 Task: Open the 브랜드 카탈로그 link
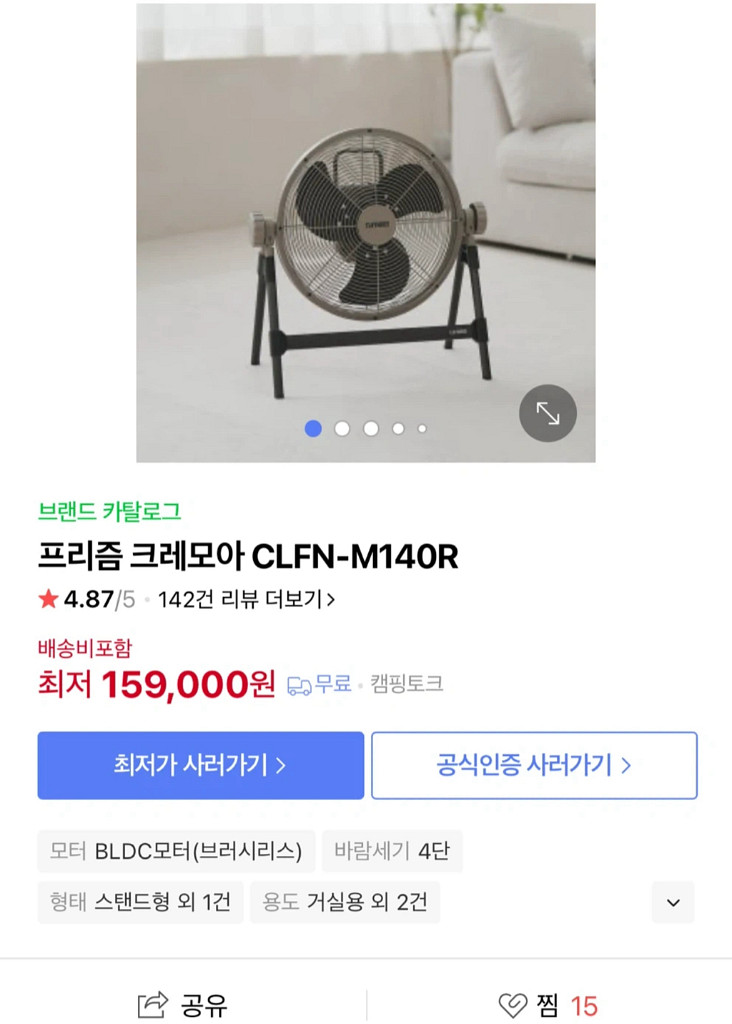click(x=109, y=511)
